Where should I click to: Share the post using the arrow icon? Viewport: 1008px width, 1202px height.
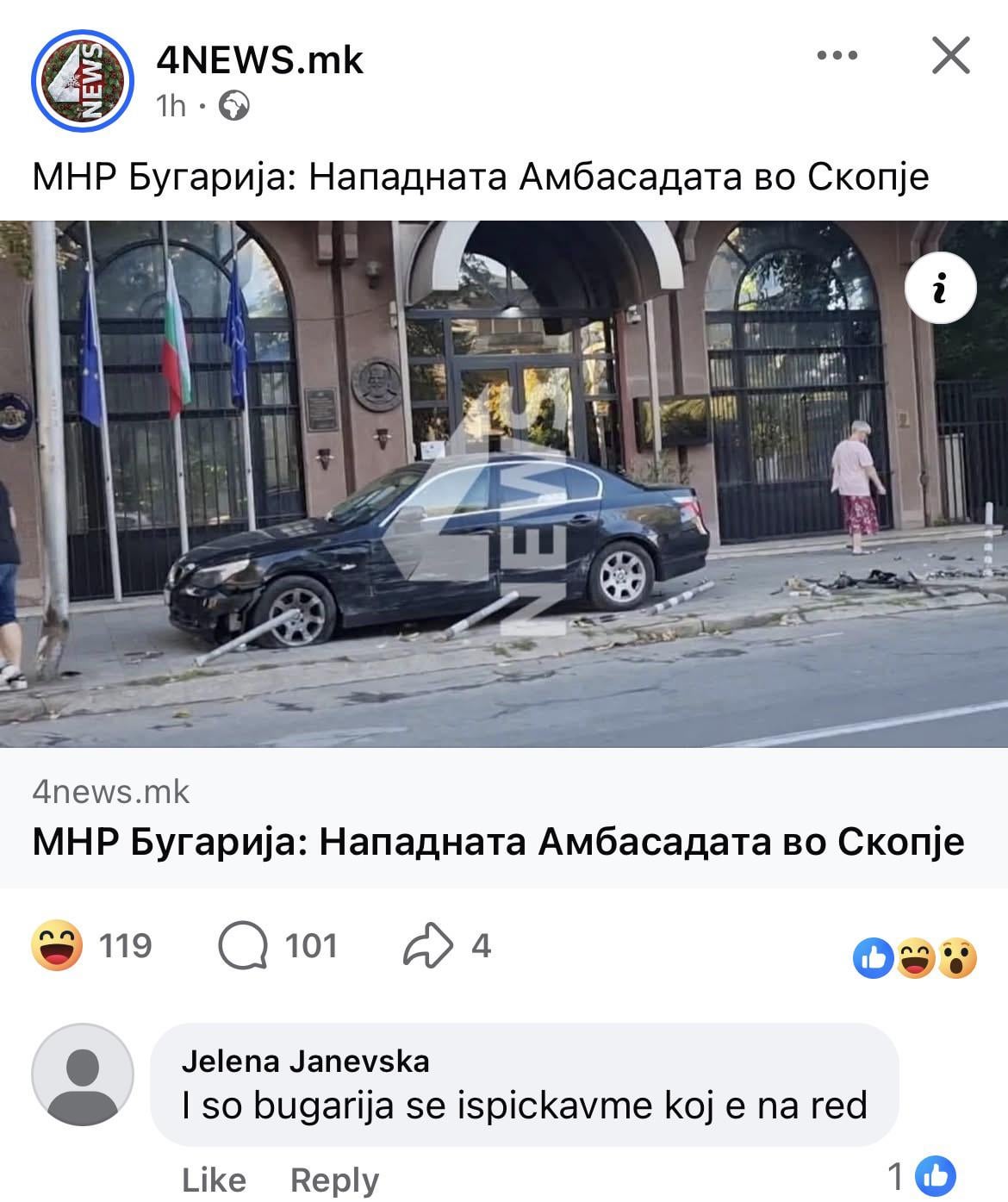tap(427, 946)
